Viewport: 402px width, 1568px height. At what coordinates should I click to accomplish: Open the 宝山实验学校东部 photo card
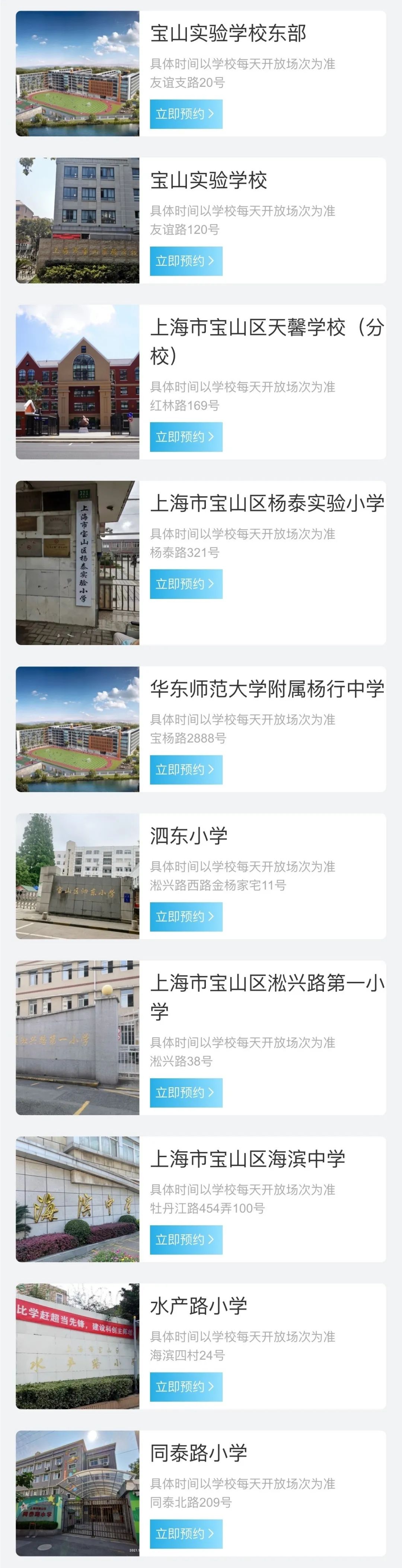pos(77,74)
